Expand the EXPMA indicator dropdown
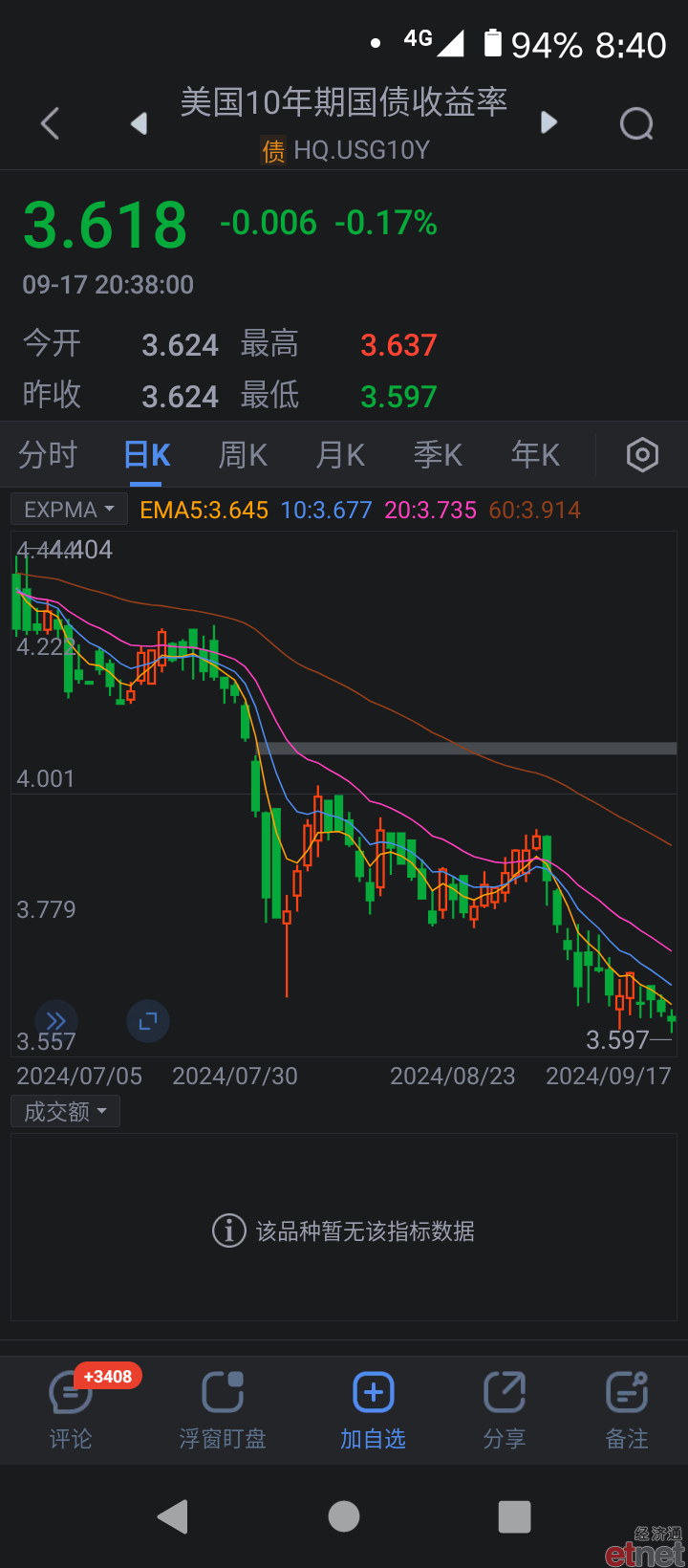688x1568 pixels. point(70,510)
